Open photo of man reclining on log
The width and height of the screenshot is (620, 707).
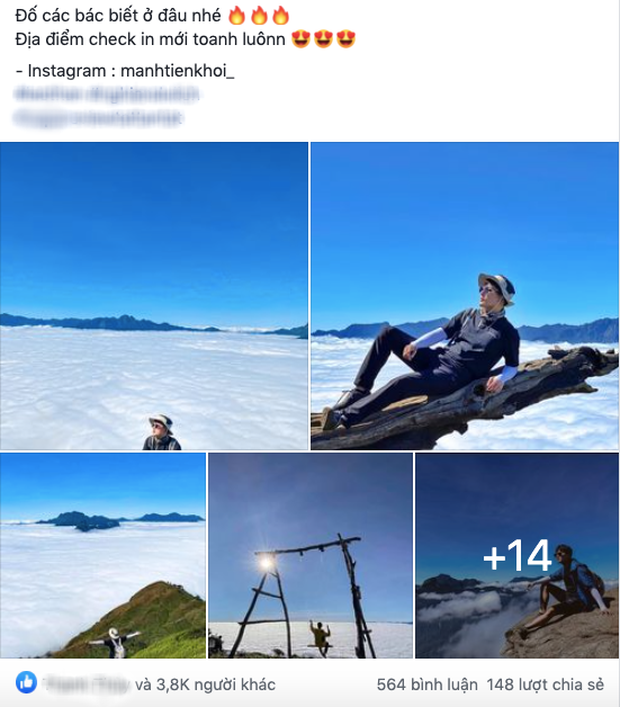464,296
